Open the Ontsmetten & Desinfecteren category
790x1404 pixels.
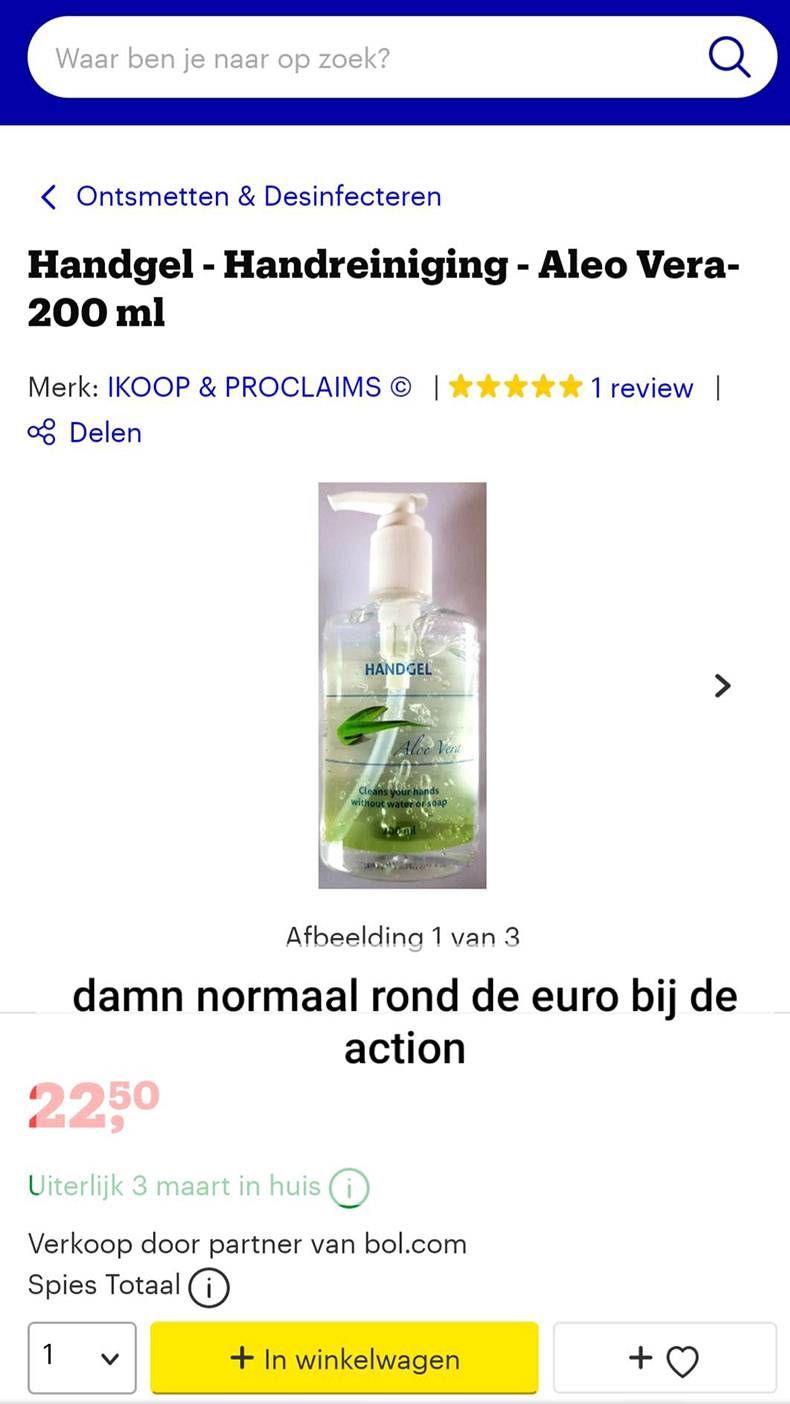point(257,196)
